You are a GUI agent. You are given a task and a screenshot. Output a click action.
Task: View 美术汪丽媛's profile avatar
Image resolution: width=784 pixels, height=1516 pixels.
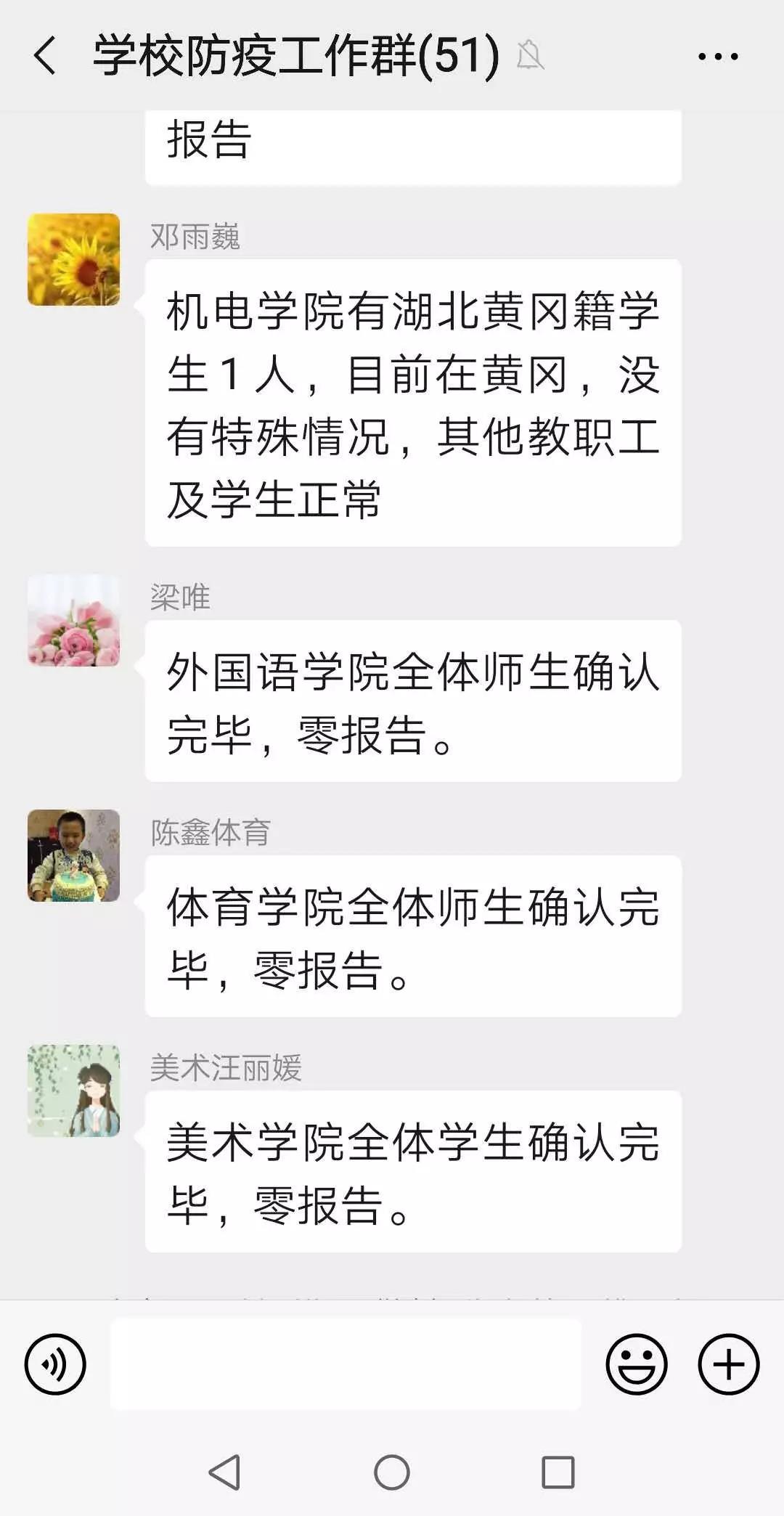point(73,1091)
